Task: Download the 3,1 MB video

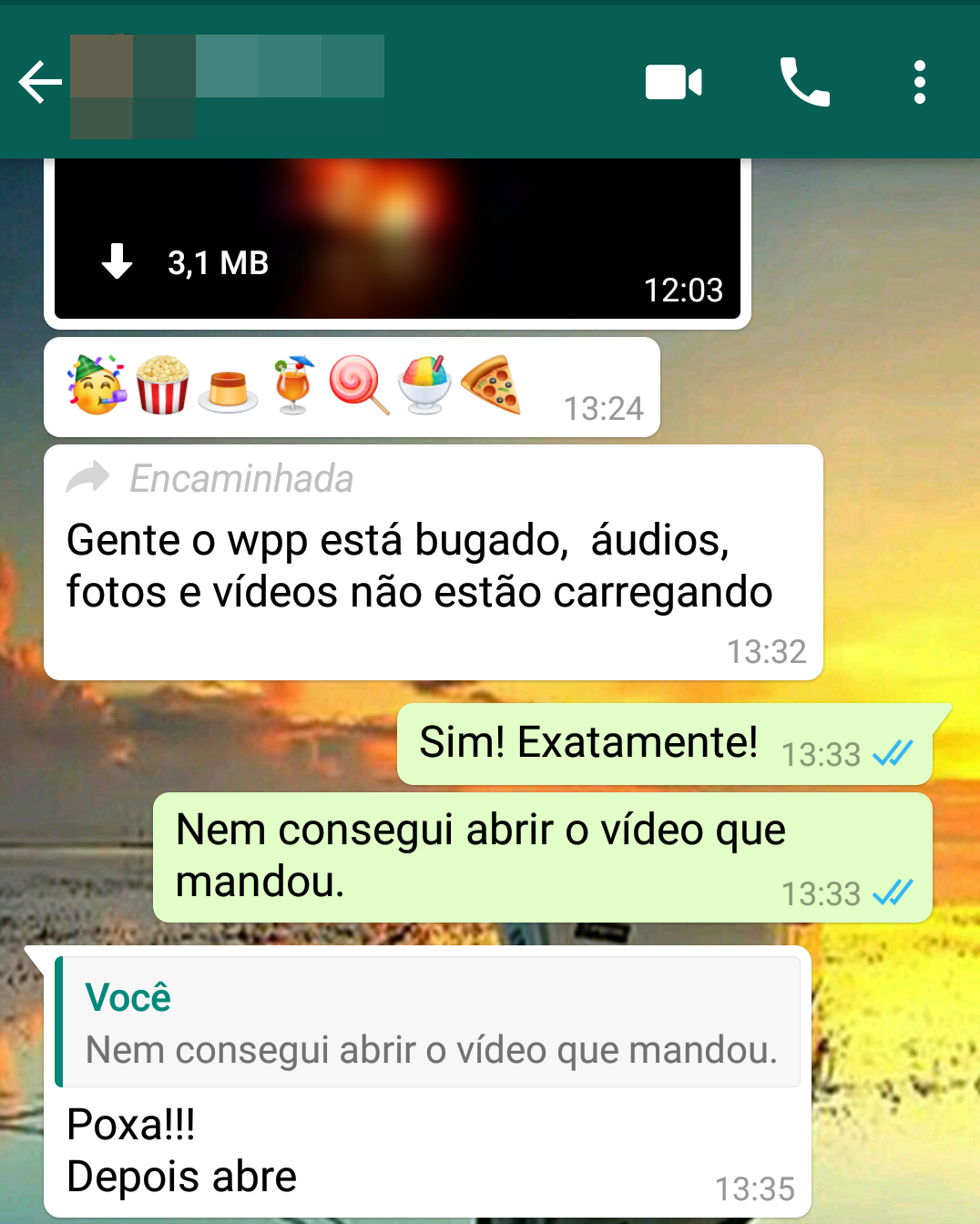Action: [x=117, y=262]
